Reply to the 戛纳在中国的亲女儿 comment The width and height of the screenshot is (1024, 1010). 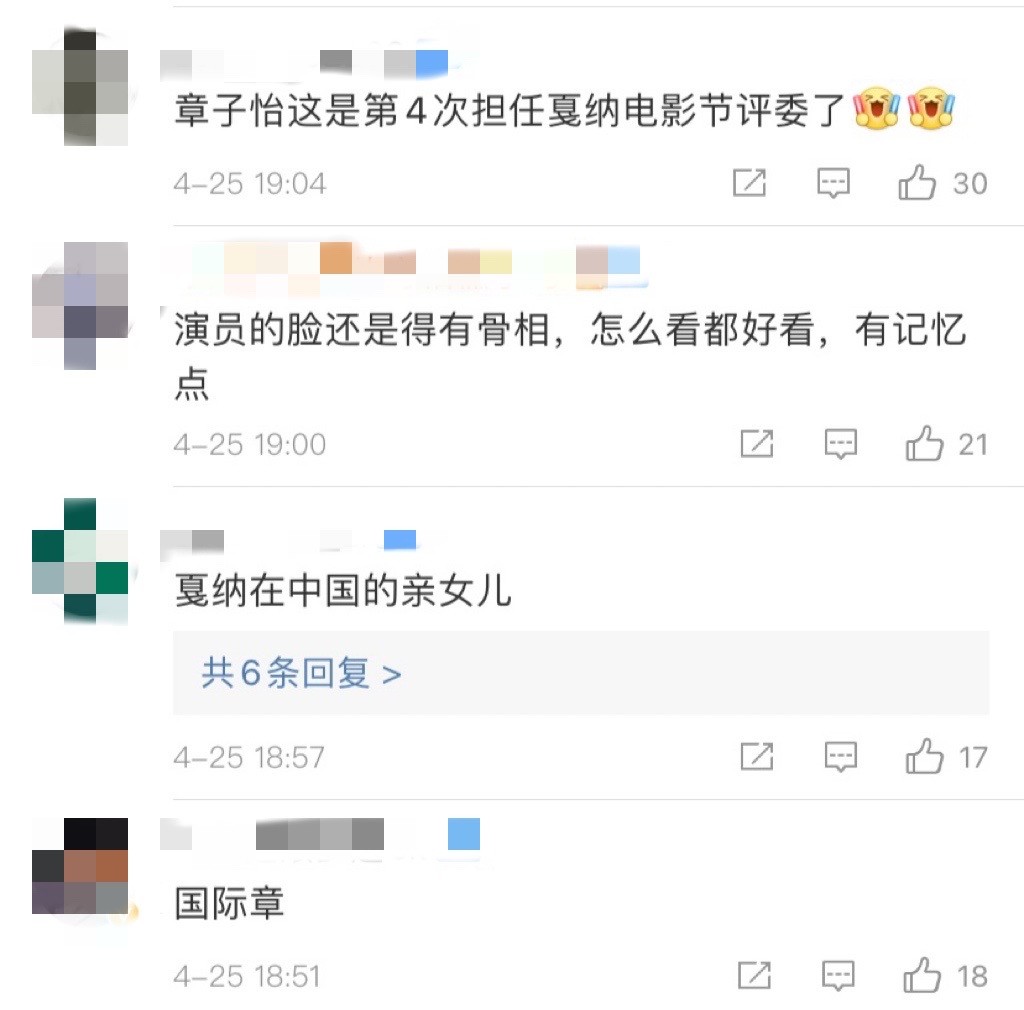841,757
